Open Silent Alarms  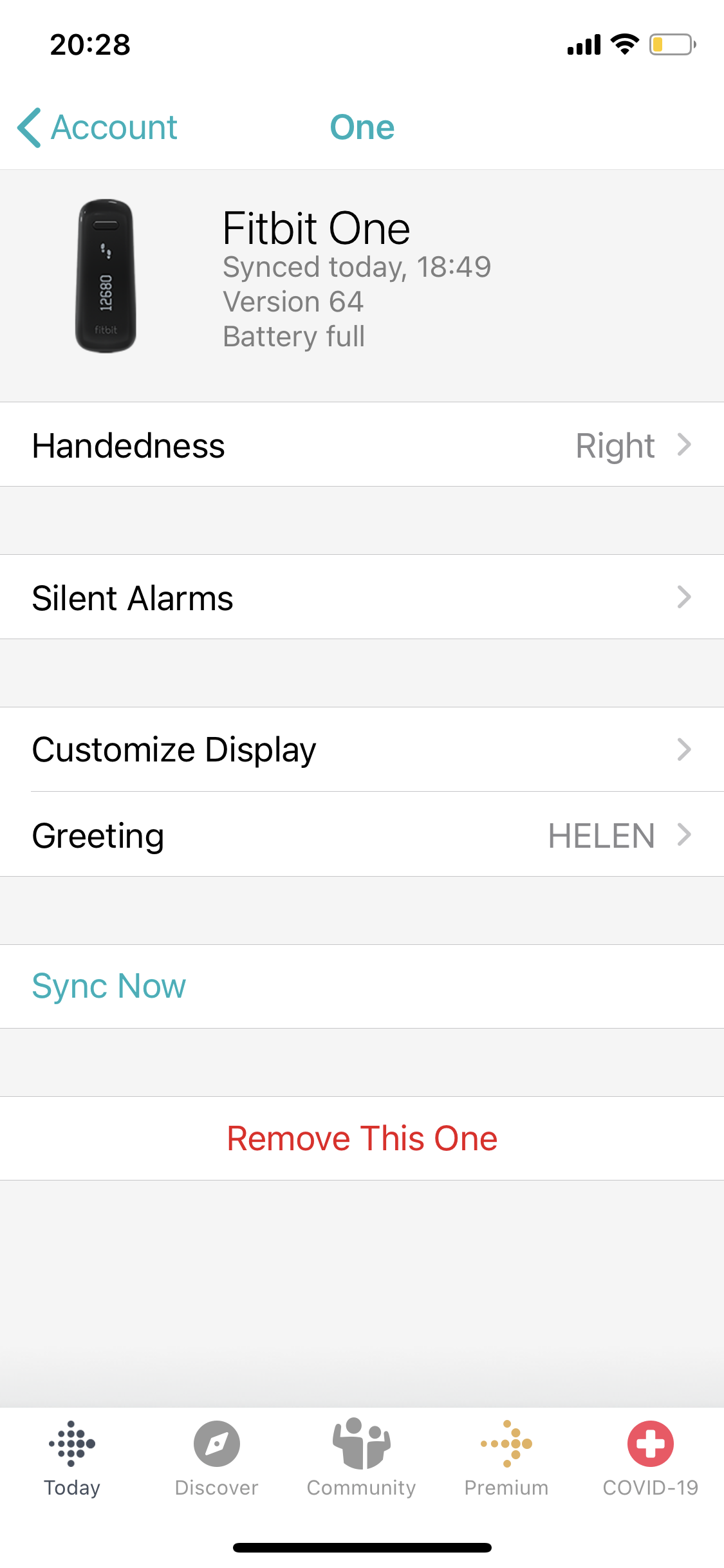[x=362, y=597]
